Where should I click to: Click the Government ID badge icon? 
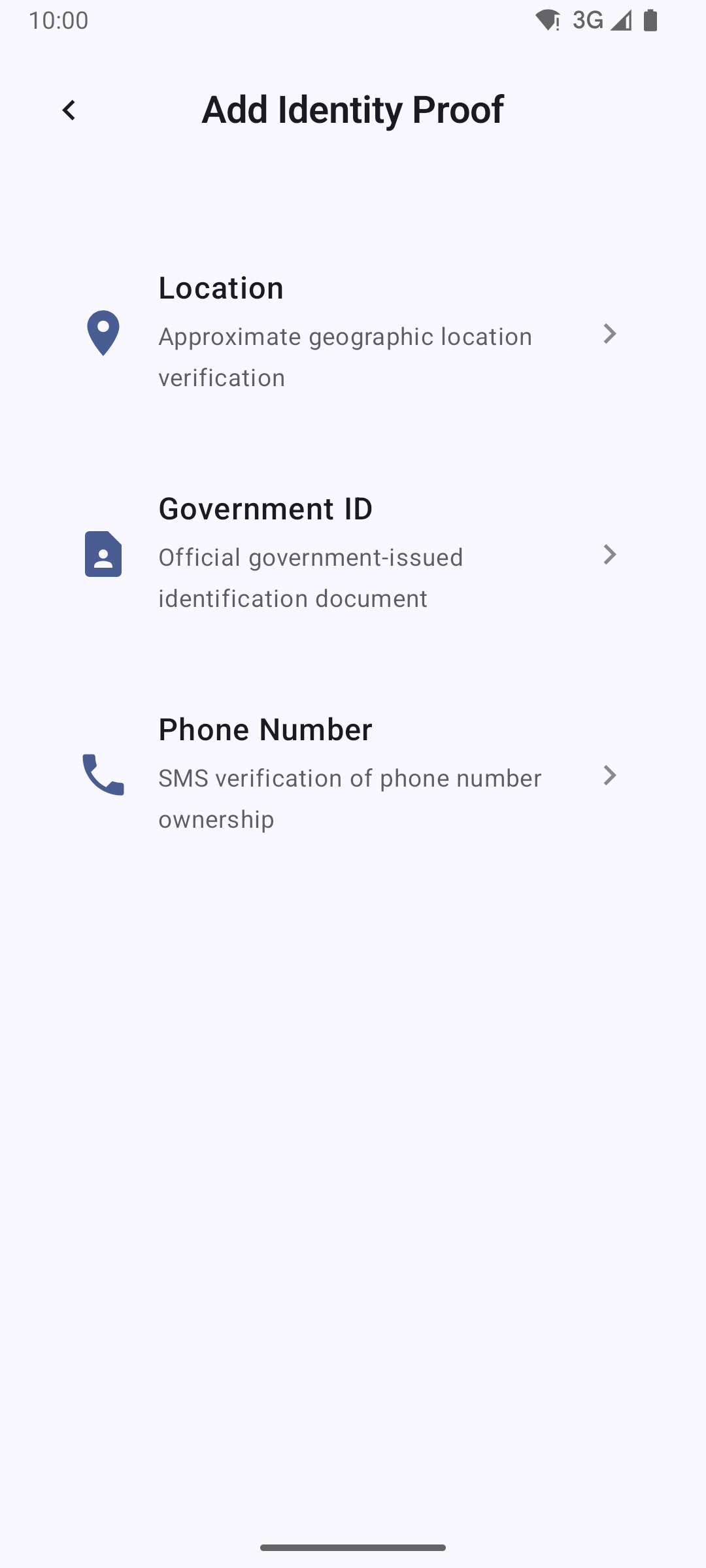tap(103, 555)
